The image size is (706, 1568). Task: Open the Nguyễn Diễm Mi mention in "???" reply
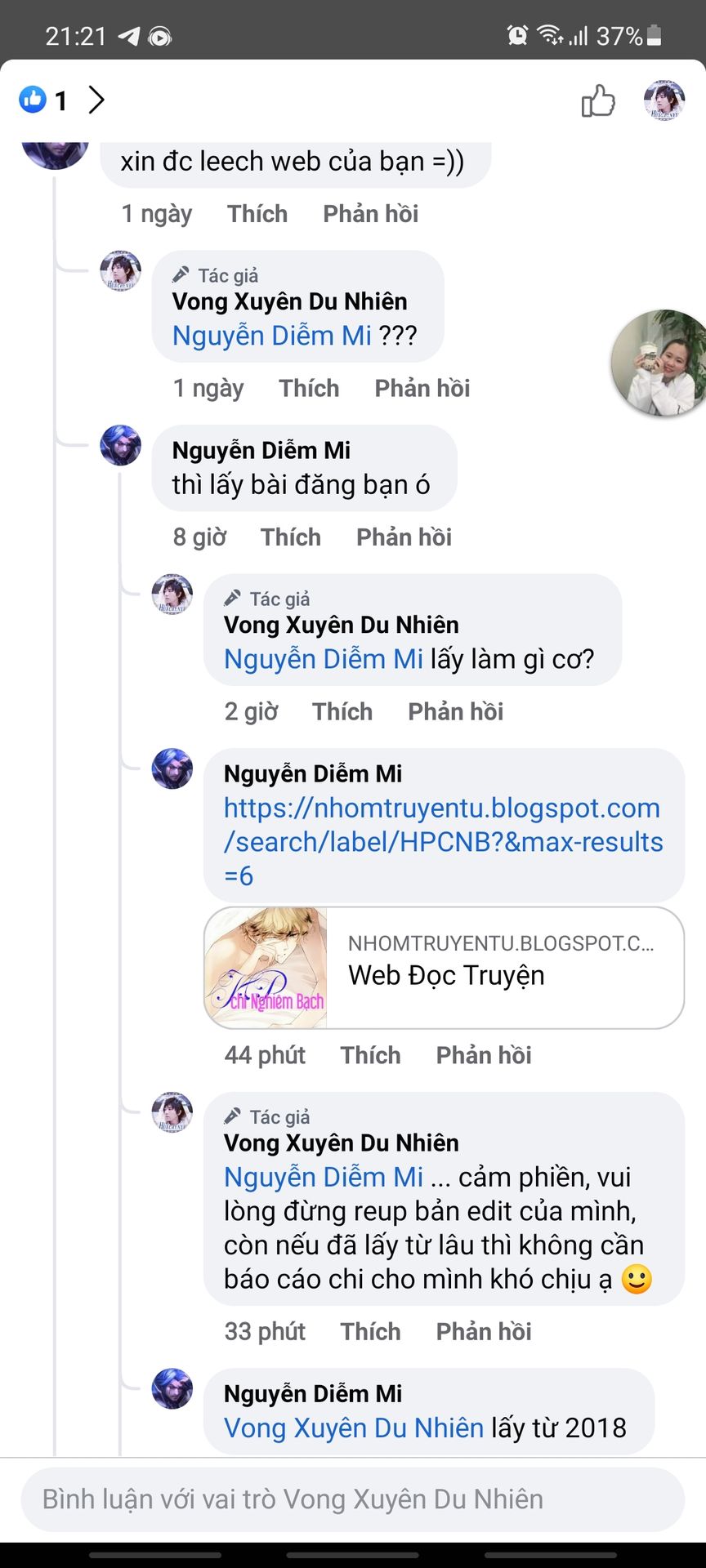click(272, 336)
